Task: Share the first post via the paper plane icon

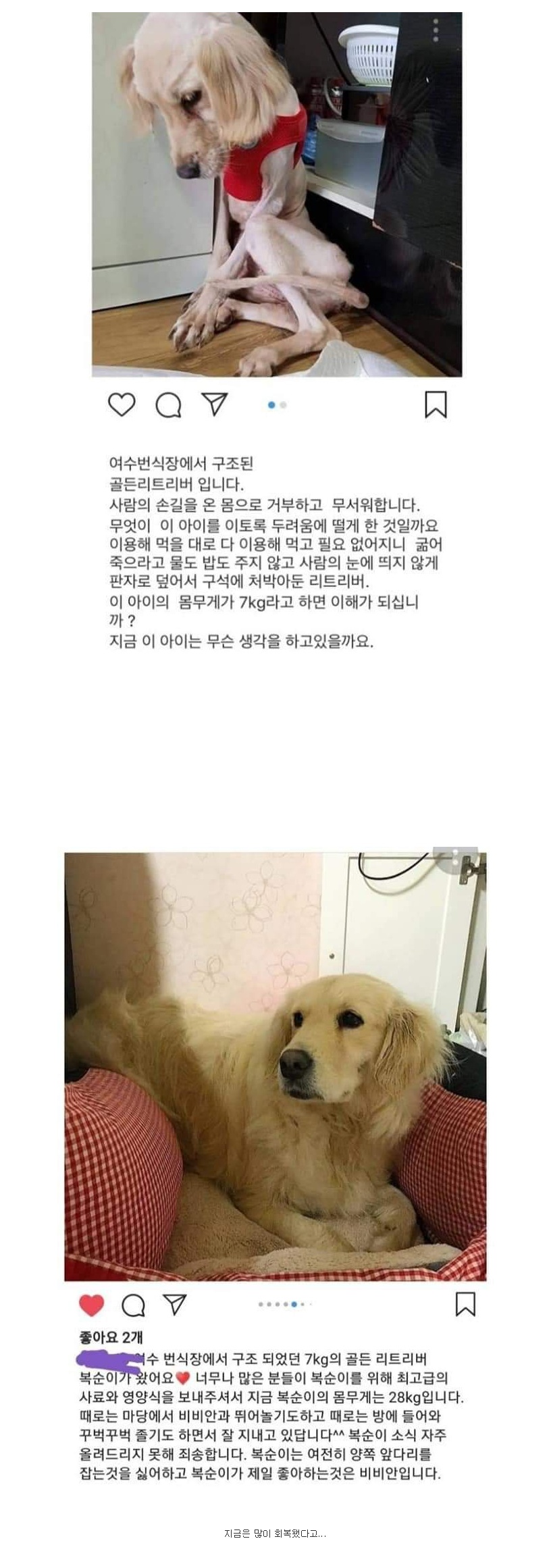Action: [x=215, y=403]
